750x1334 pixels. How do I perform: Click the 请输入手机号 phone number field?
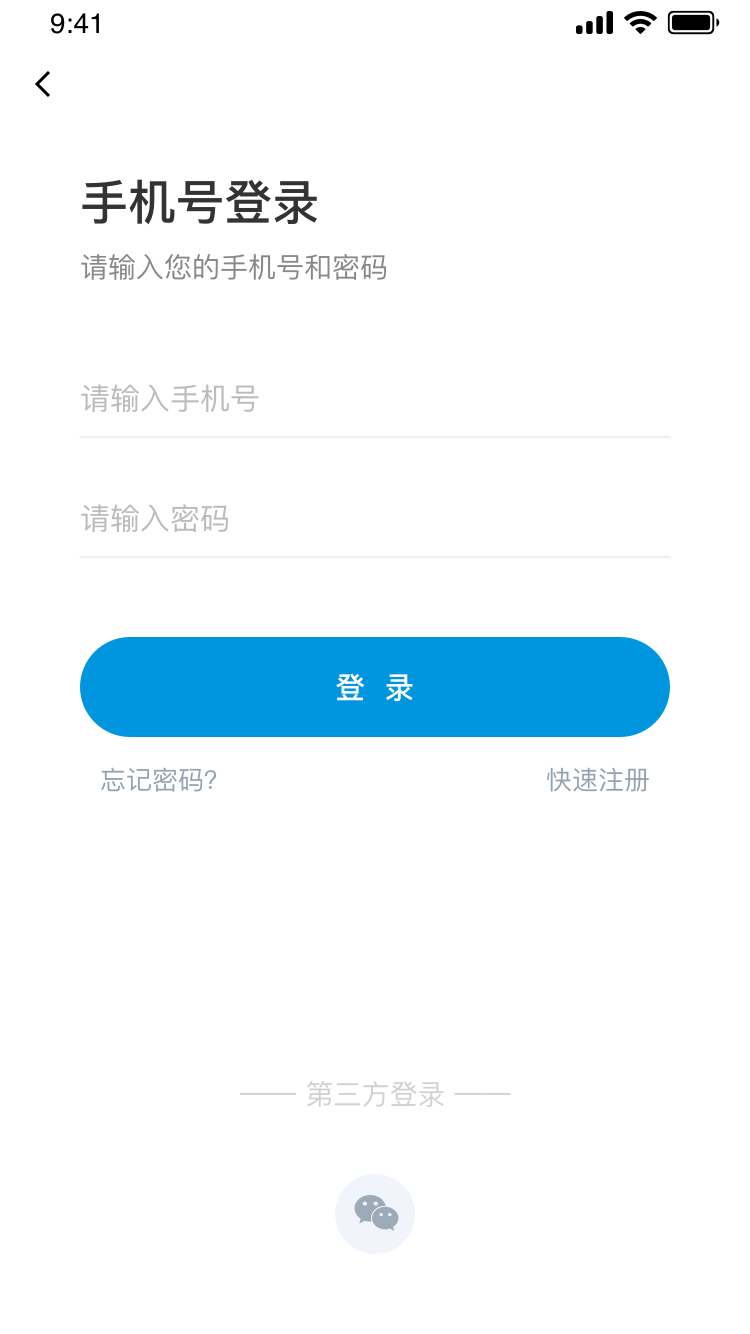[375, 399]
